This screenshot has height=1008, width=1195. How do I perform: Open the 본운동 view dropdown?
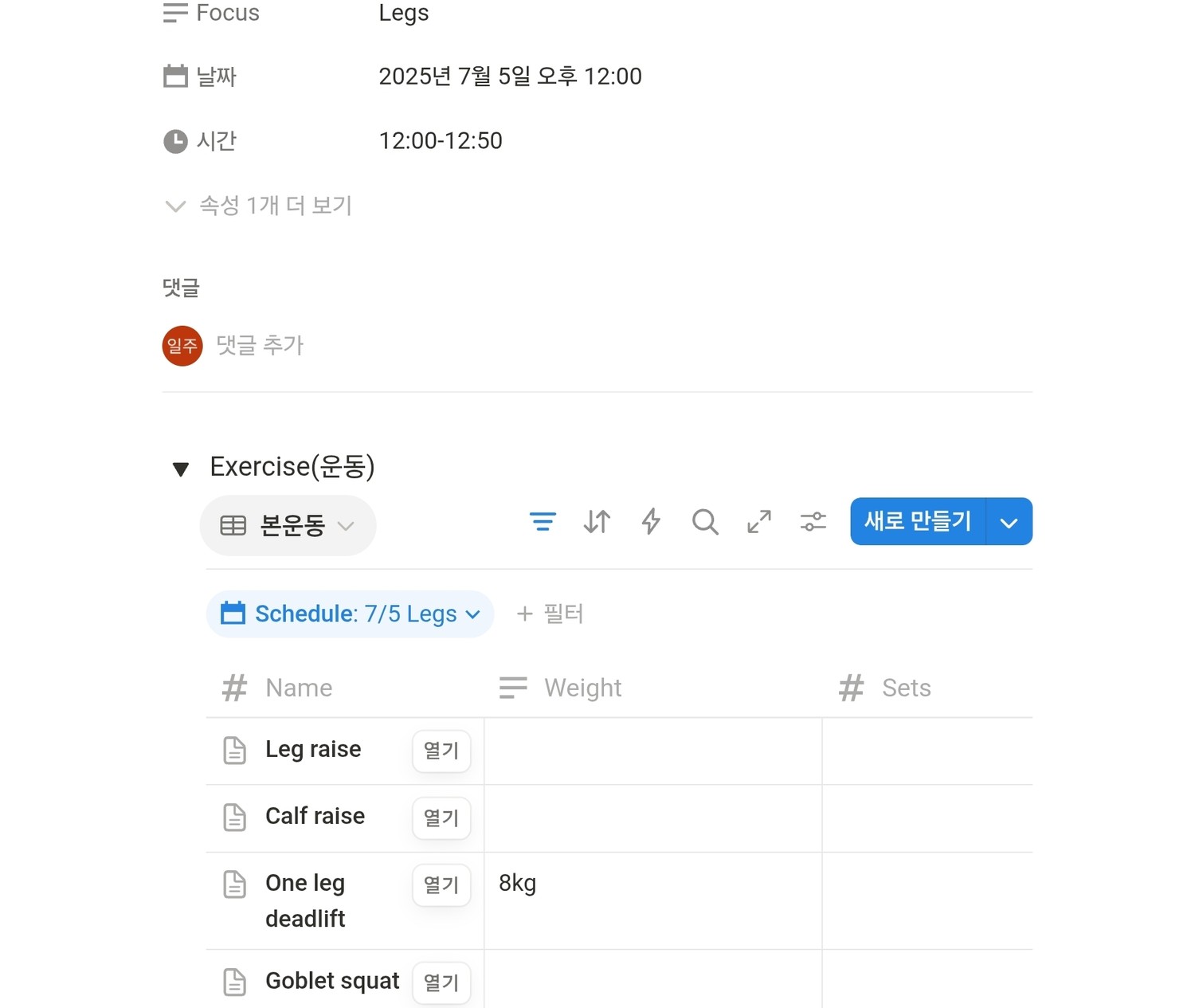coord(288,525)
